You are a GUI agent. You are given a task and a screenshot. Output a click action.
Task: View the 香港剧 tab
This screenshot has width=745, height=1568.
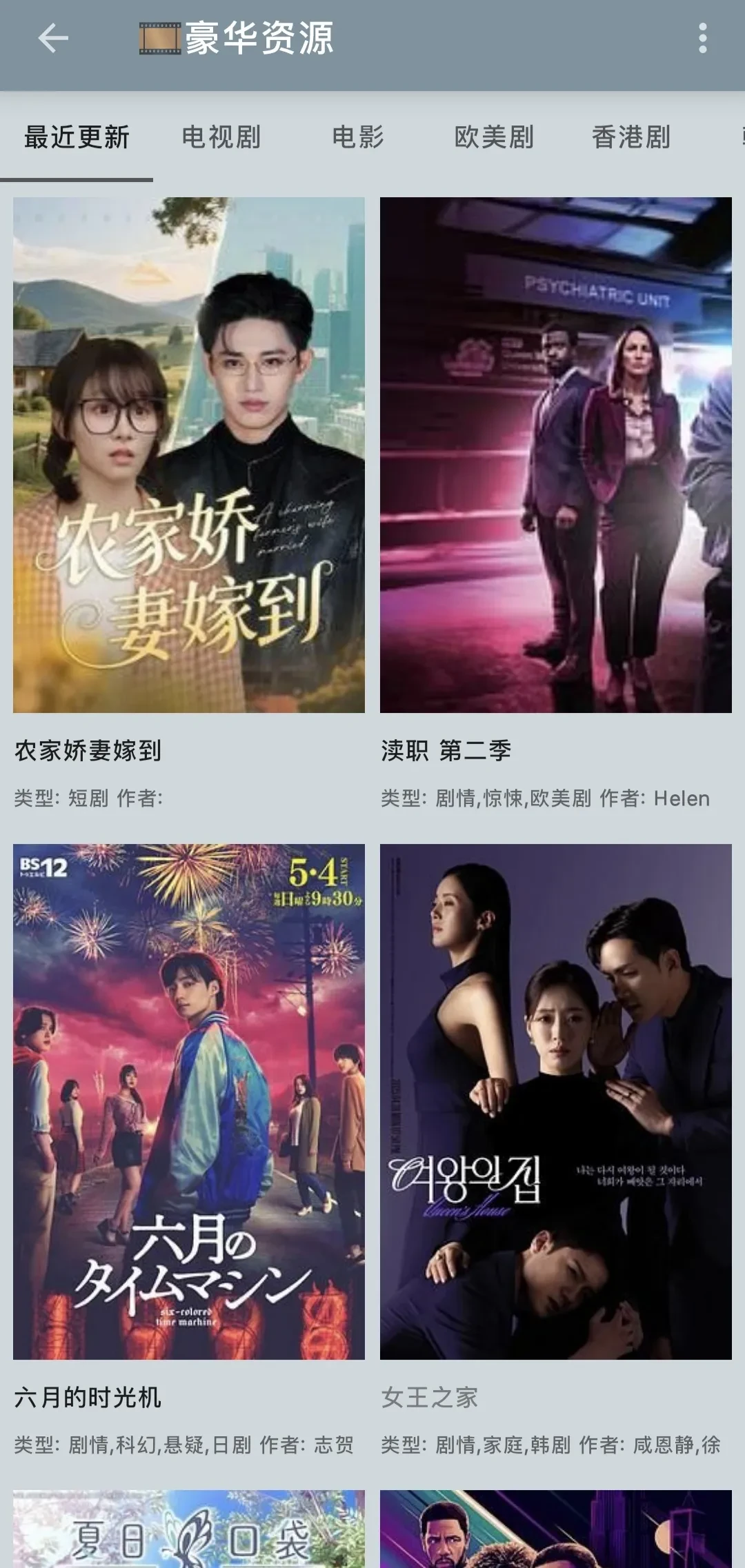630,137
